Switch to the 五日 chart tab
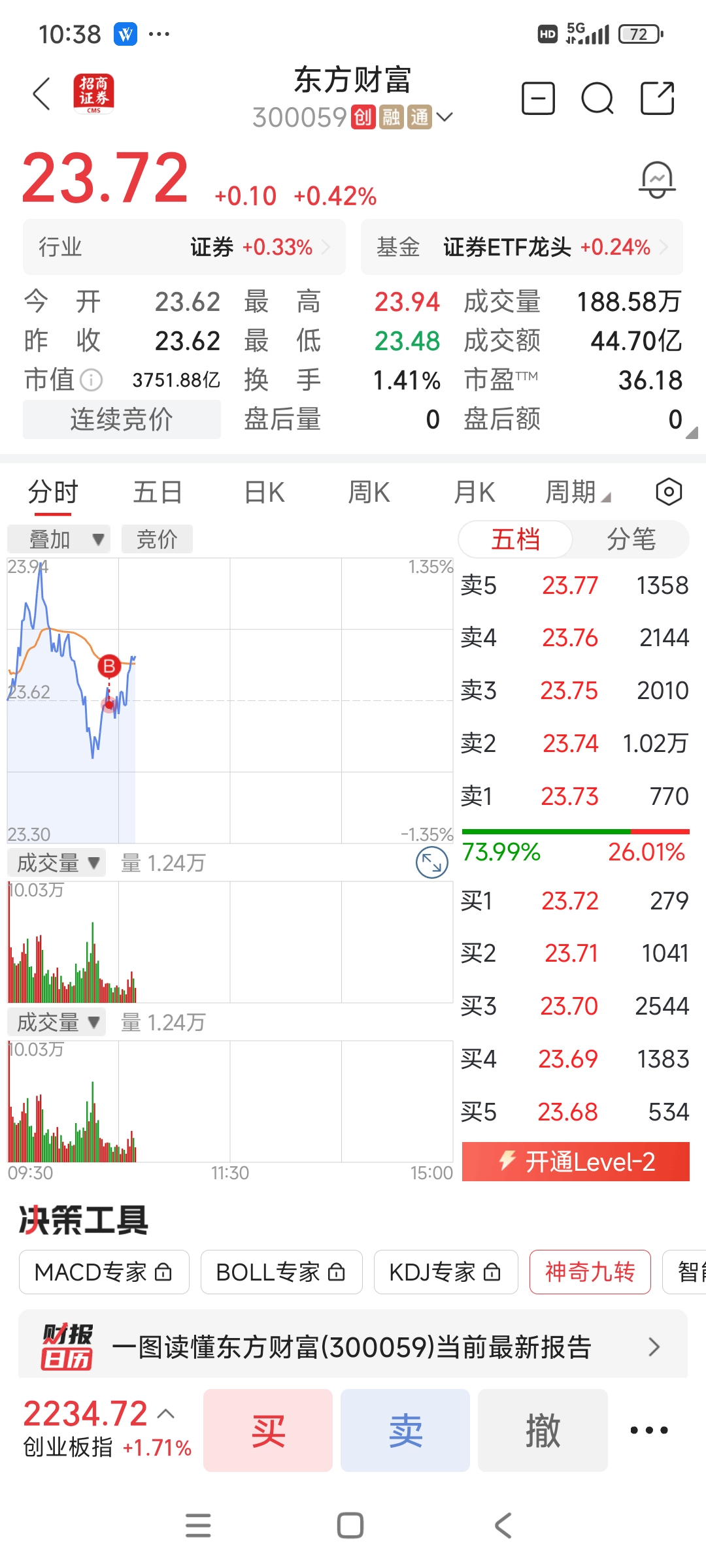 coord(158,493)
